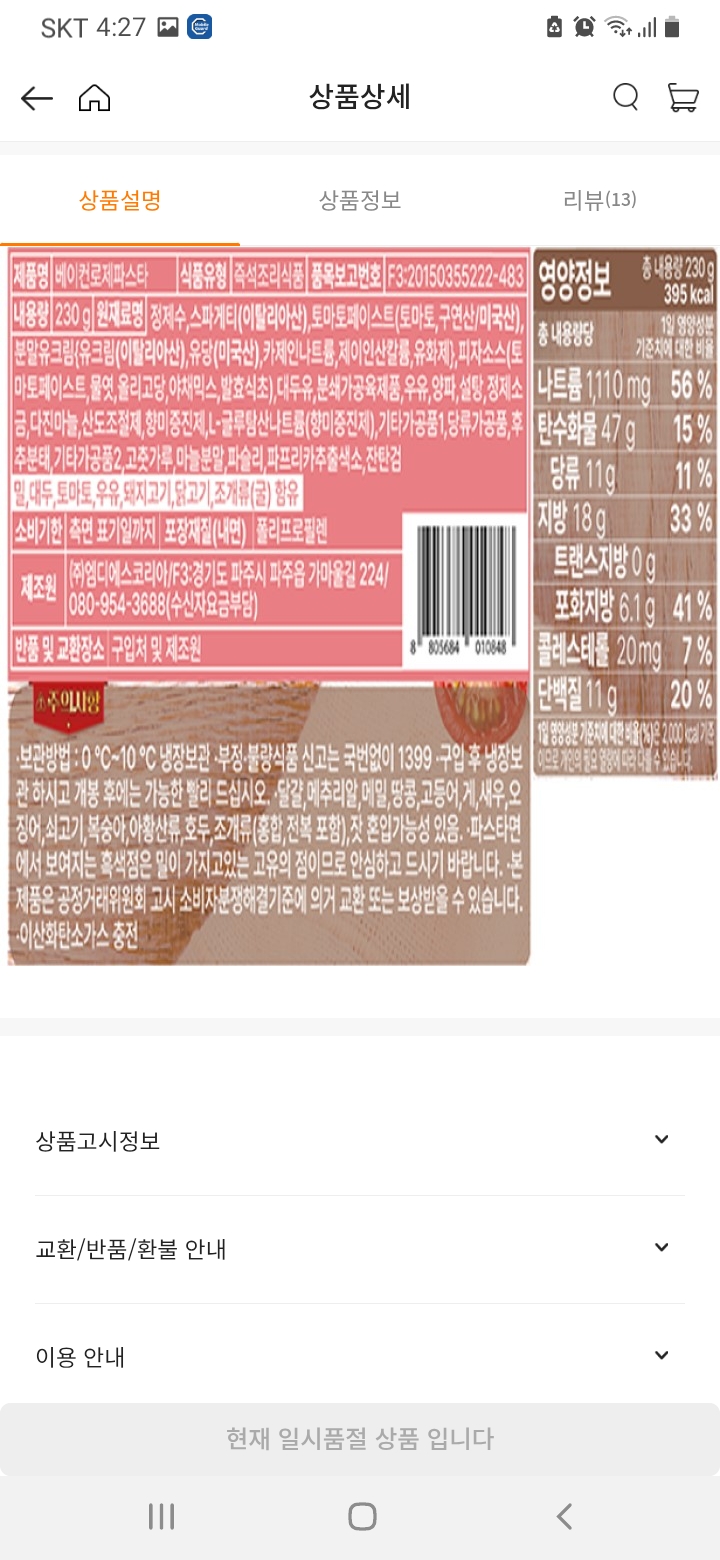Tap the home icon in the header
This screenshot has height=1560, width=720.
click(94, 98)
